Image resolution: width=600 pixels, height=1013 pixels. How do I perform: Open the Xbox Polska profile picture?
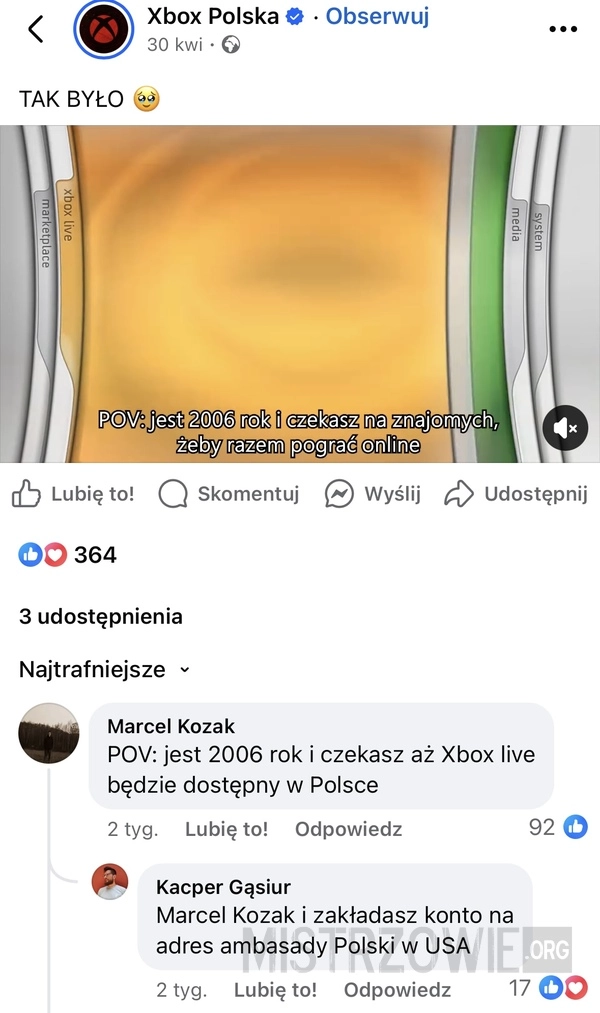pyautogui.click(x=104, y=30)
